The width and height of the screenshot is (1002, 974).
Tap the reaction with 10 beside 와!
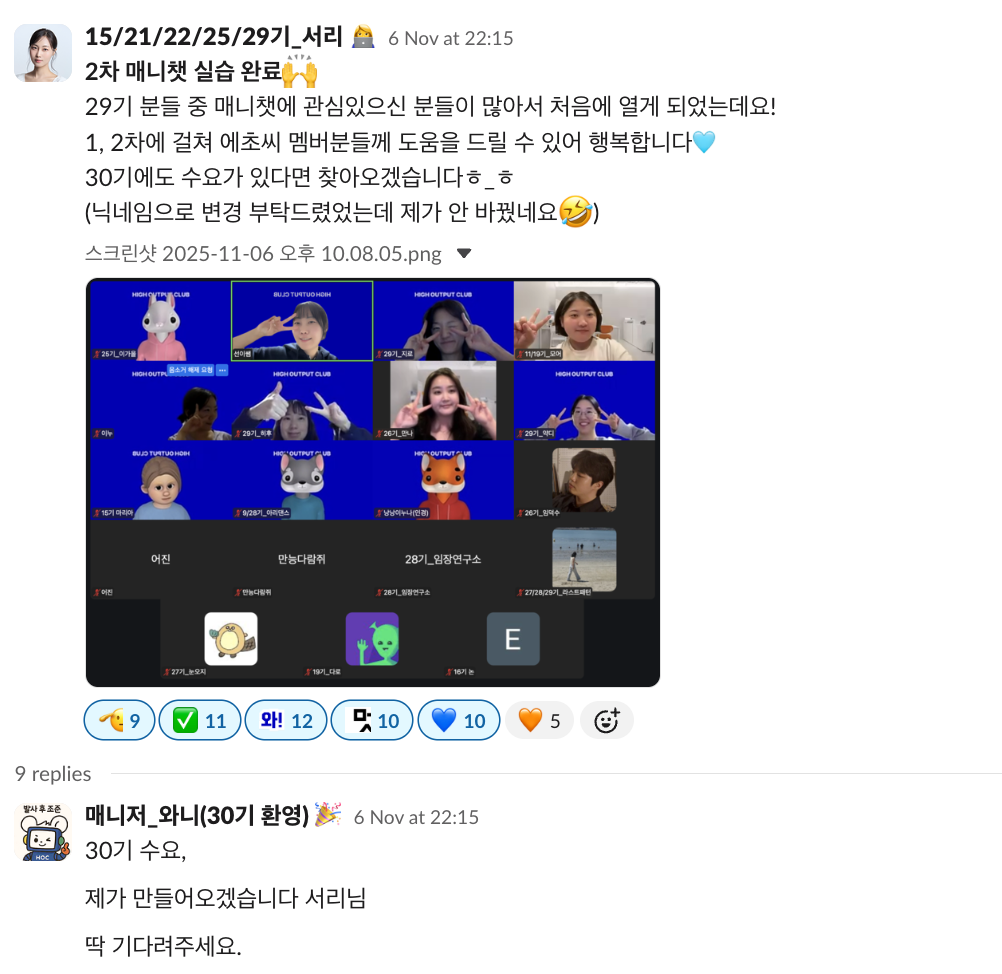point(372,720)
